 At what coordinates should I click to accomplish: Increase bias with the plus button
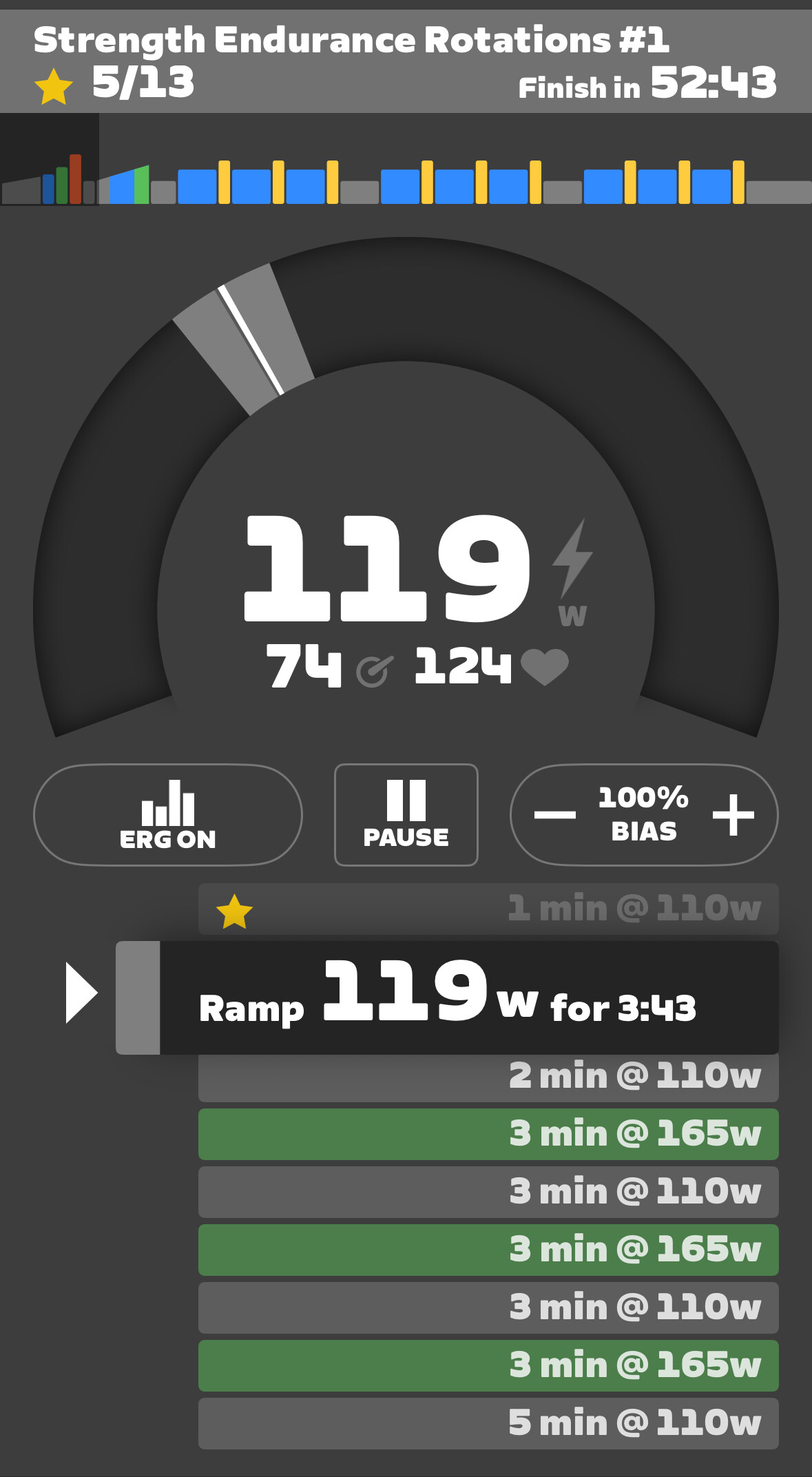(x=733, y=815)
